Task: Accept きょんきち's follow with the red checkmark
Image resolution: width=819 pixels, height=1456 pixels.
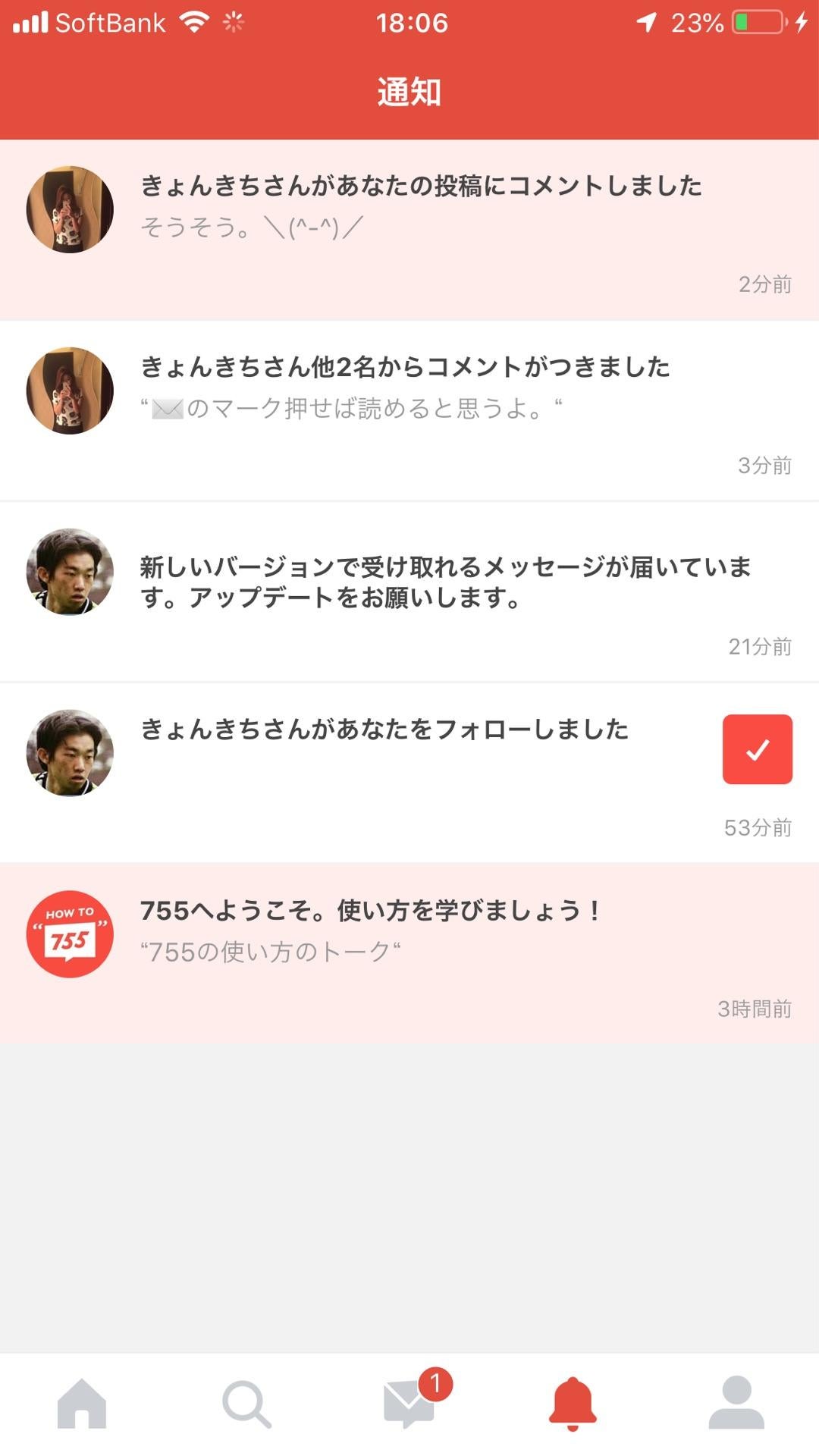Action: (x=756, y=749)
